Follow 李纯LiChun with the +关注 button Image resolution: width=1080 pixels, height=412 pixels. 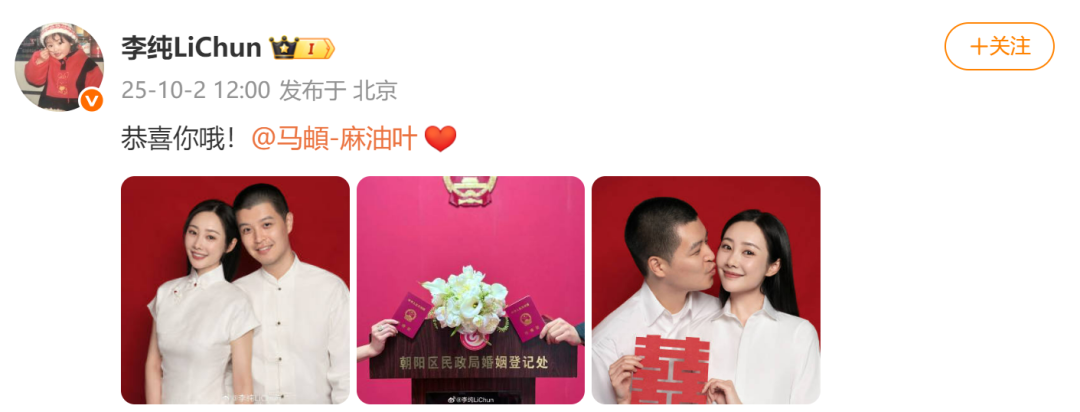[999, 46]
